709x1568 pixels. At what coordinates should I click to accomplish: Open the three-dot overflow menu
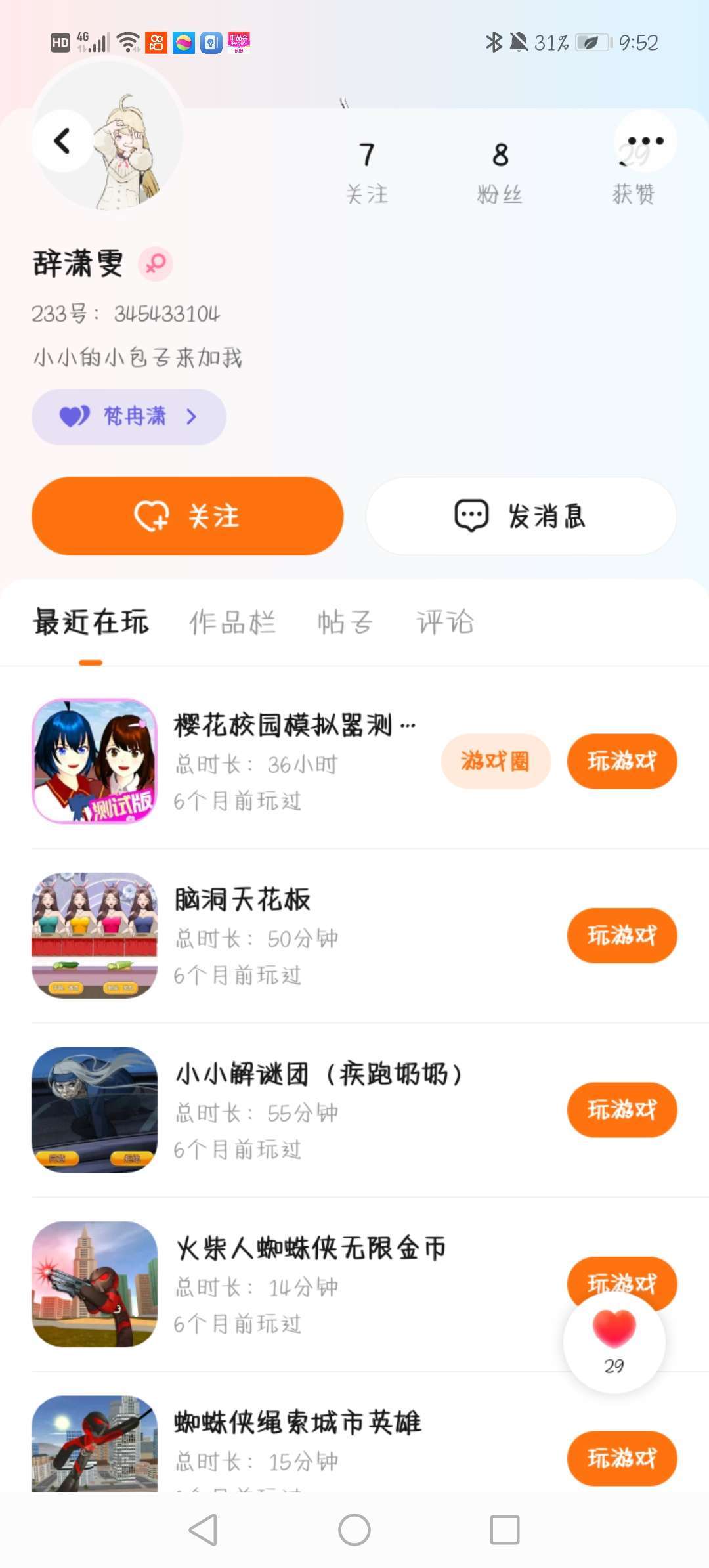(x=645, y=141)
